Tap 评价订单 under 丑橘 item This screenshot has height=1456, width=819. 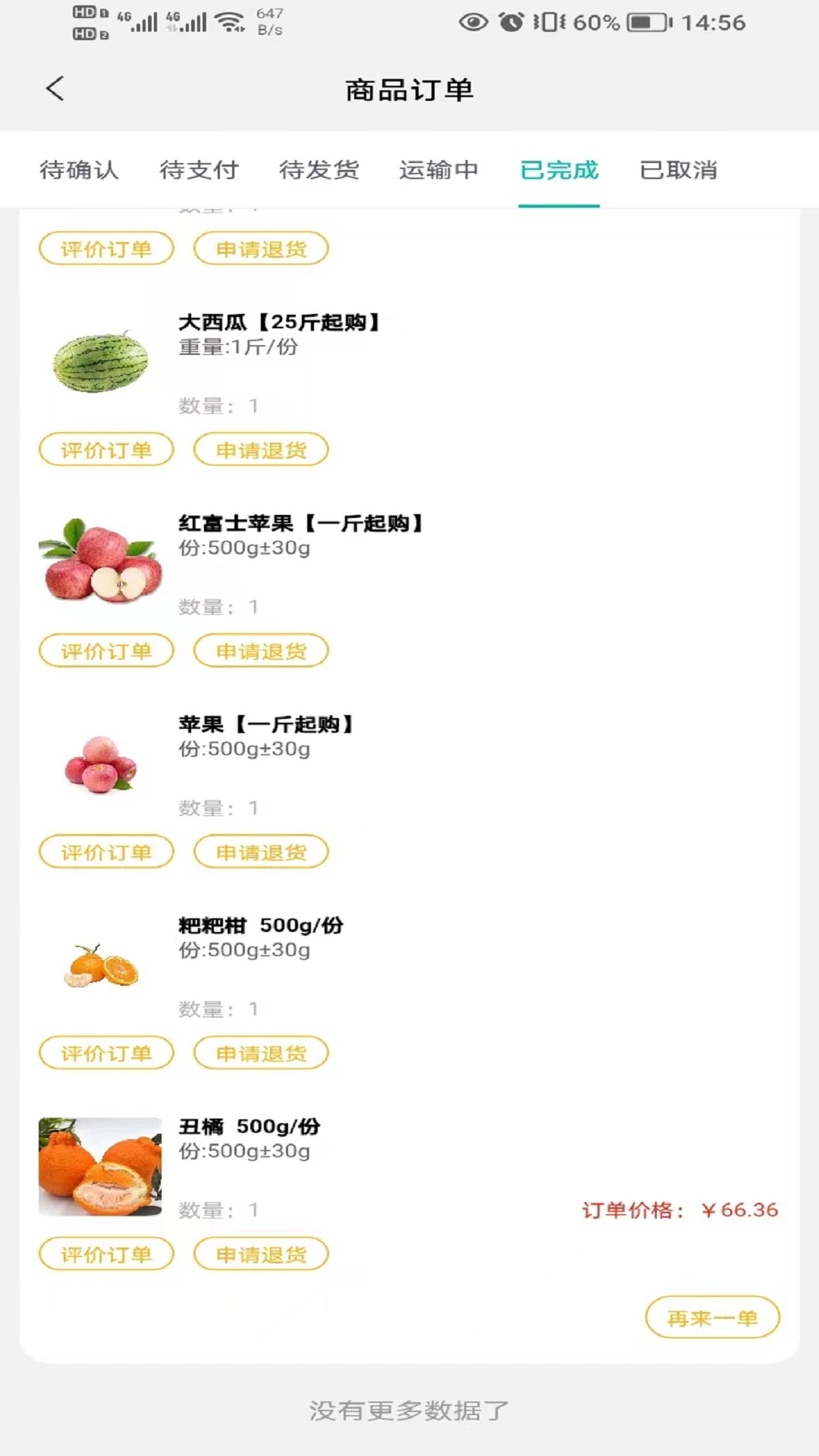coord(106,1254)
